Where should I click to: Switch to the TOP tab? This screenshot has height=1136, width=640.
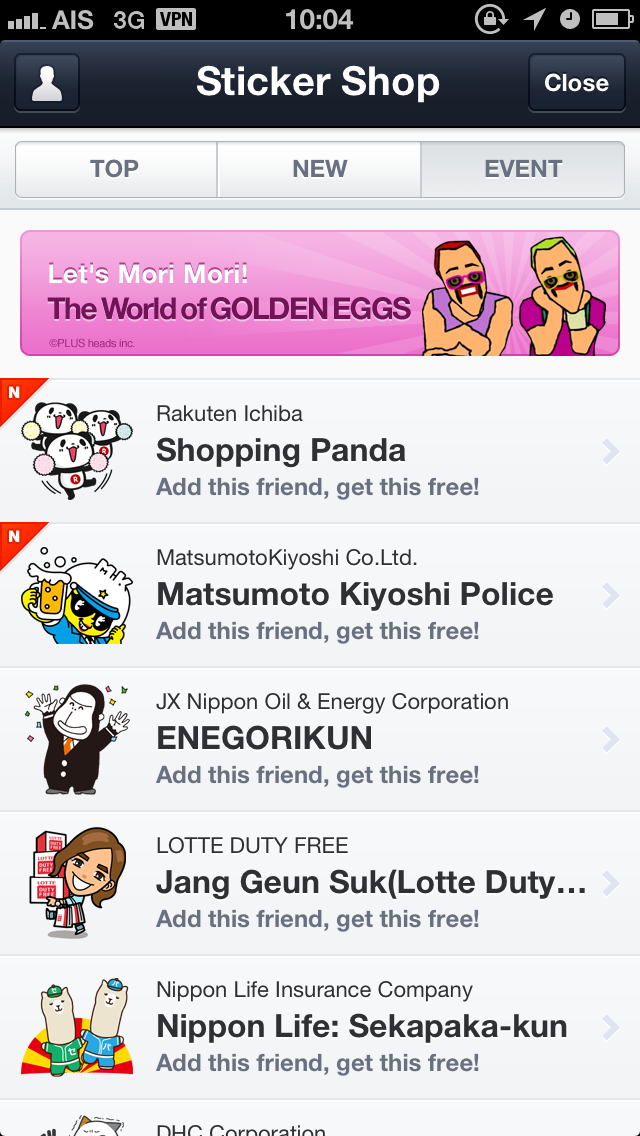pyautogui.click(x=116, y=170)
